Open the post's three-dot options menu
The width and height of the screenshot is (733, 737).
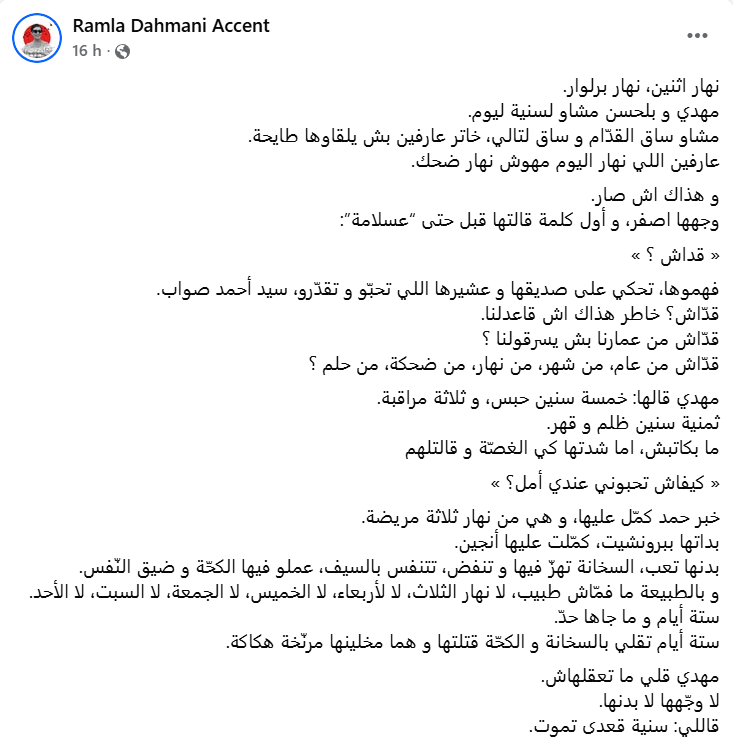[697, 35]
